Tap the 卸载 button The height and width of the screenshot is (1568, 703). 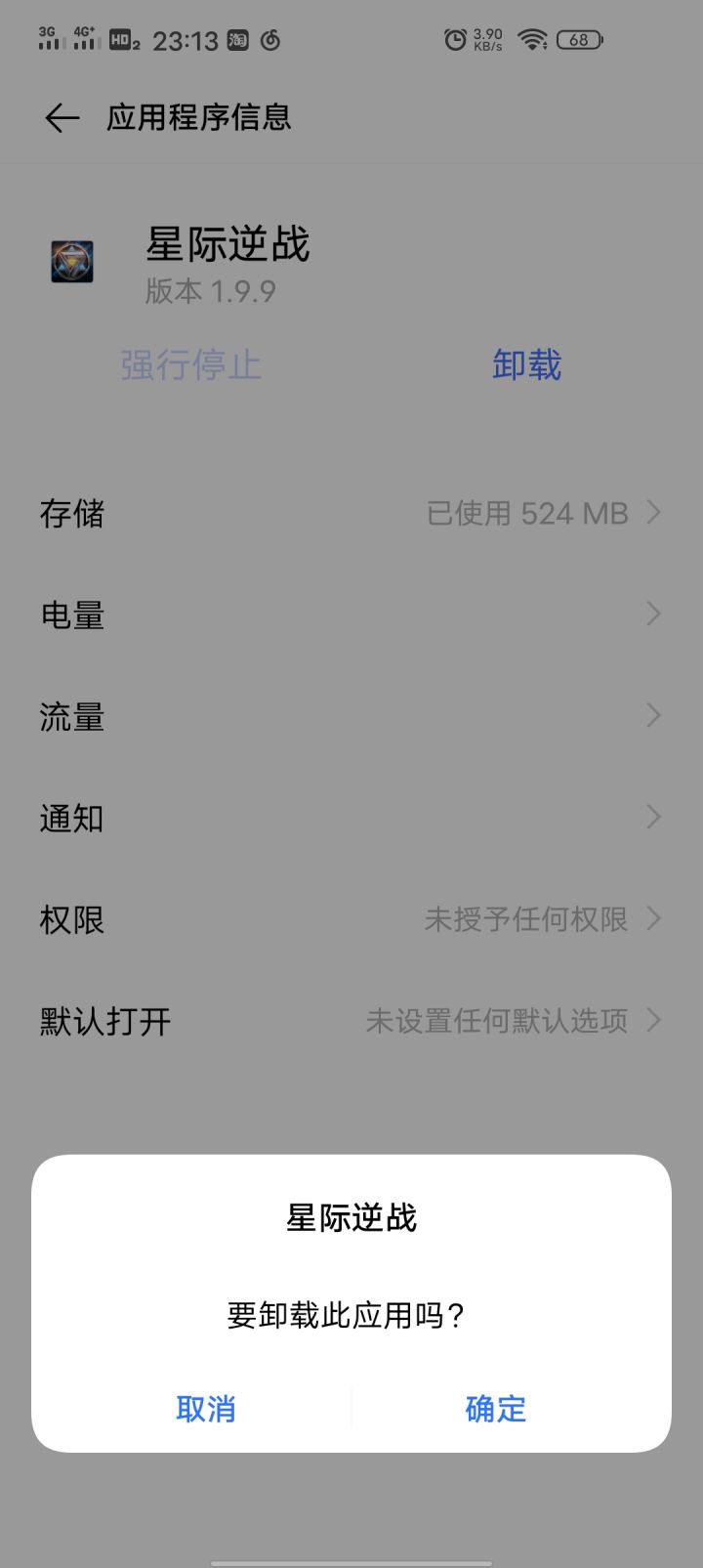[526, 363]
